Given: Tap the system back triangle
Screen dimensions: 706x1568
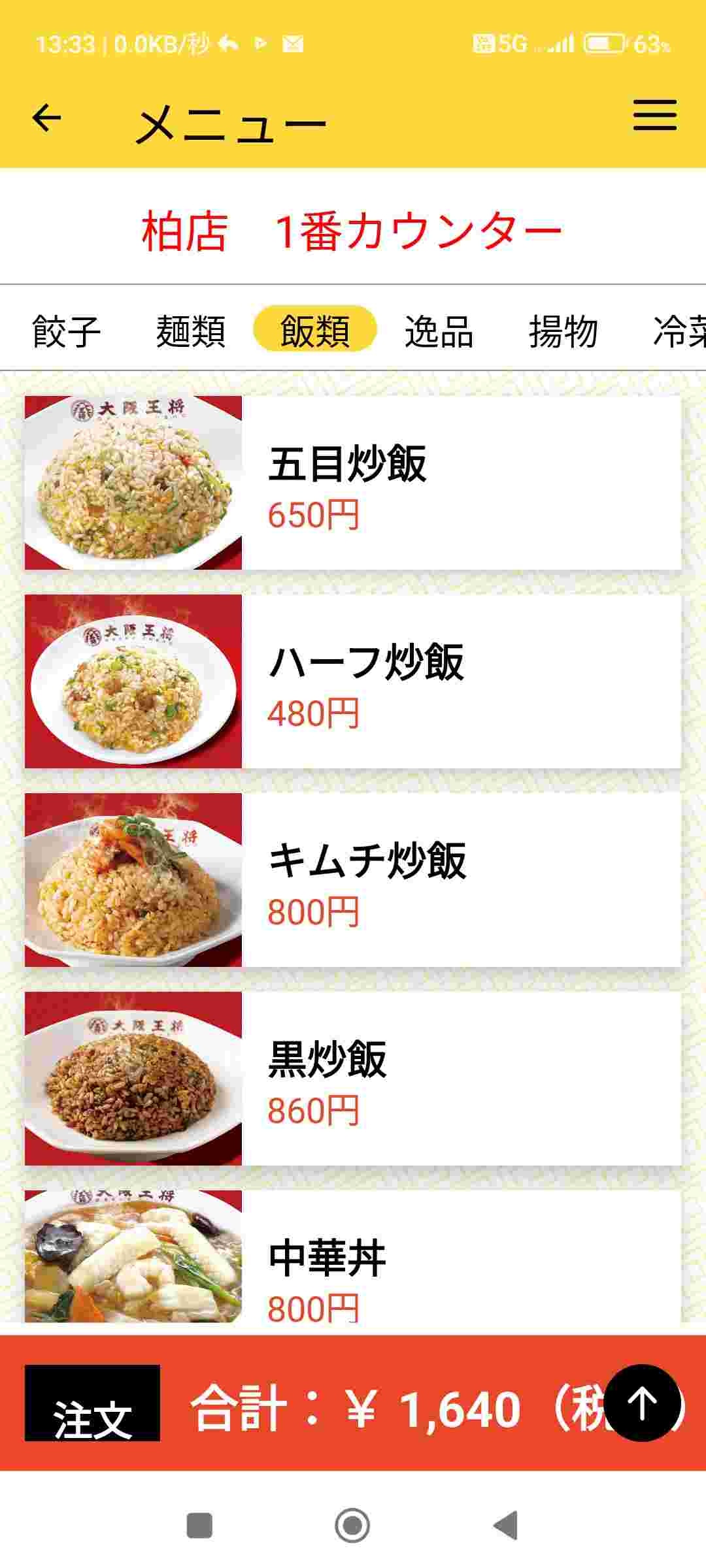Looking at the screenshot, I should (x=505, y=1526).
